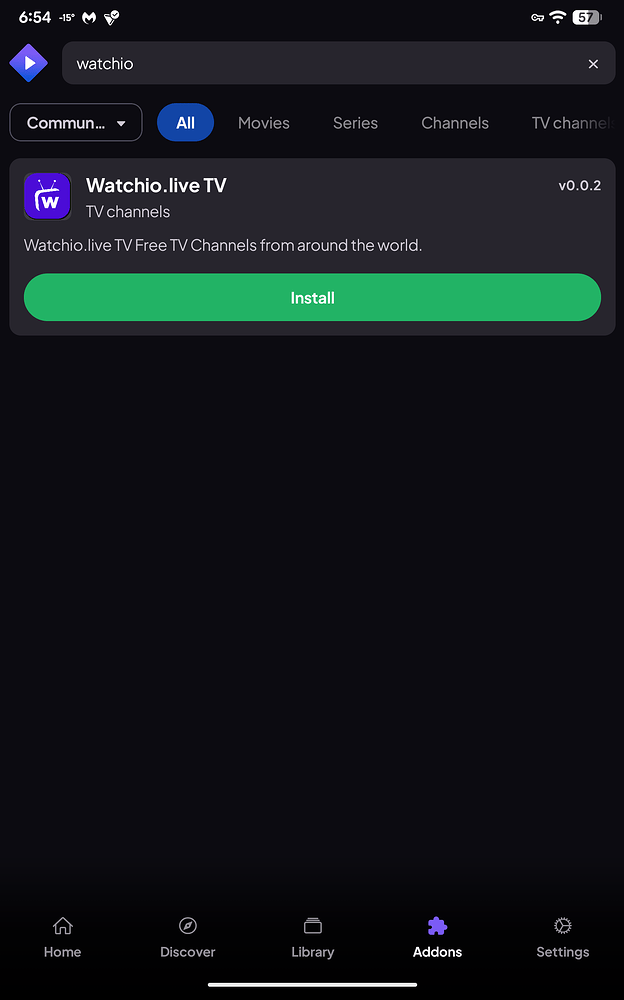This screenshot has height=1000, width=624.
Task: Filter addons by Movies
Action: tap(264, 123)
